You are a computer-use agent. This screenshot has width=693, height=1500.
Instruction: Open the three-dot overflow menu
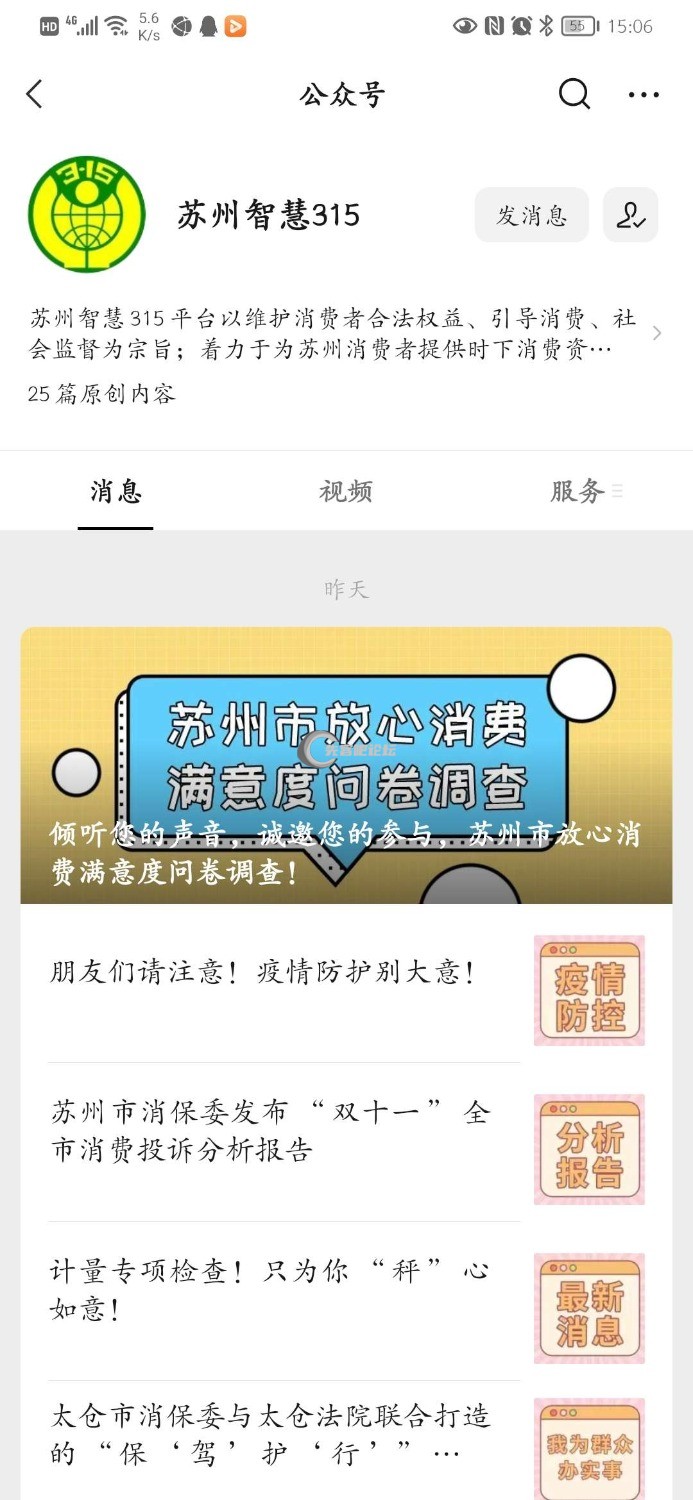643,95
